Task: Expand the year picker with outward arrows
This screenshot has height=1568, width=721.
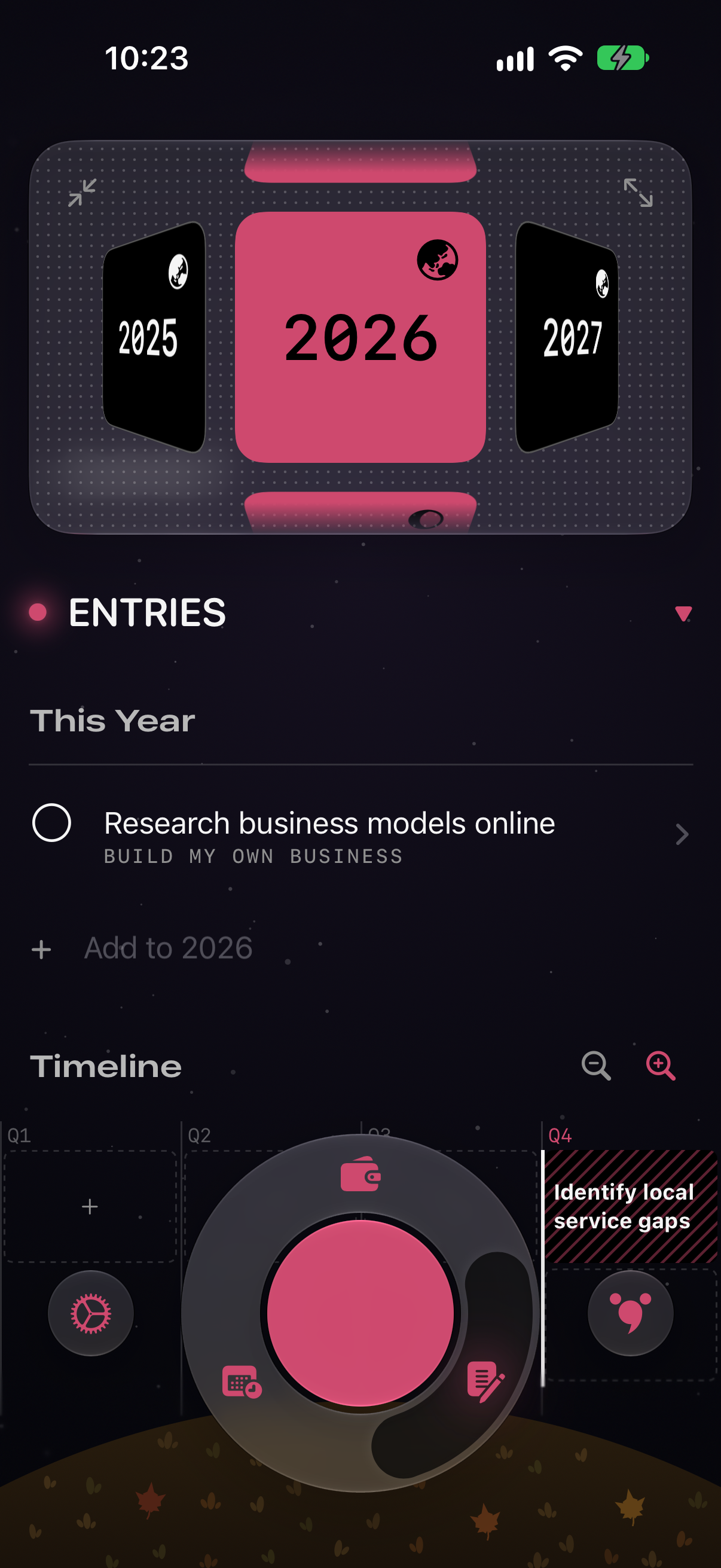Action: point(638,193)
